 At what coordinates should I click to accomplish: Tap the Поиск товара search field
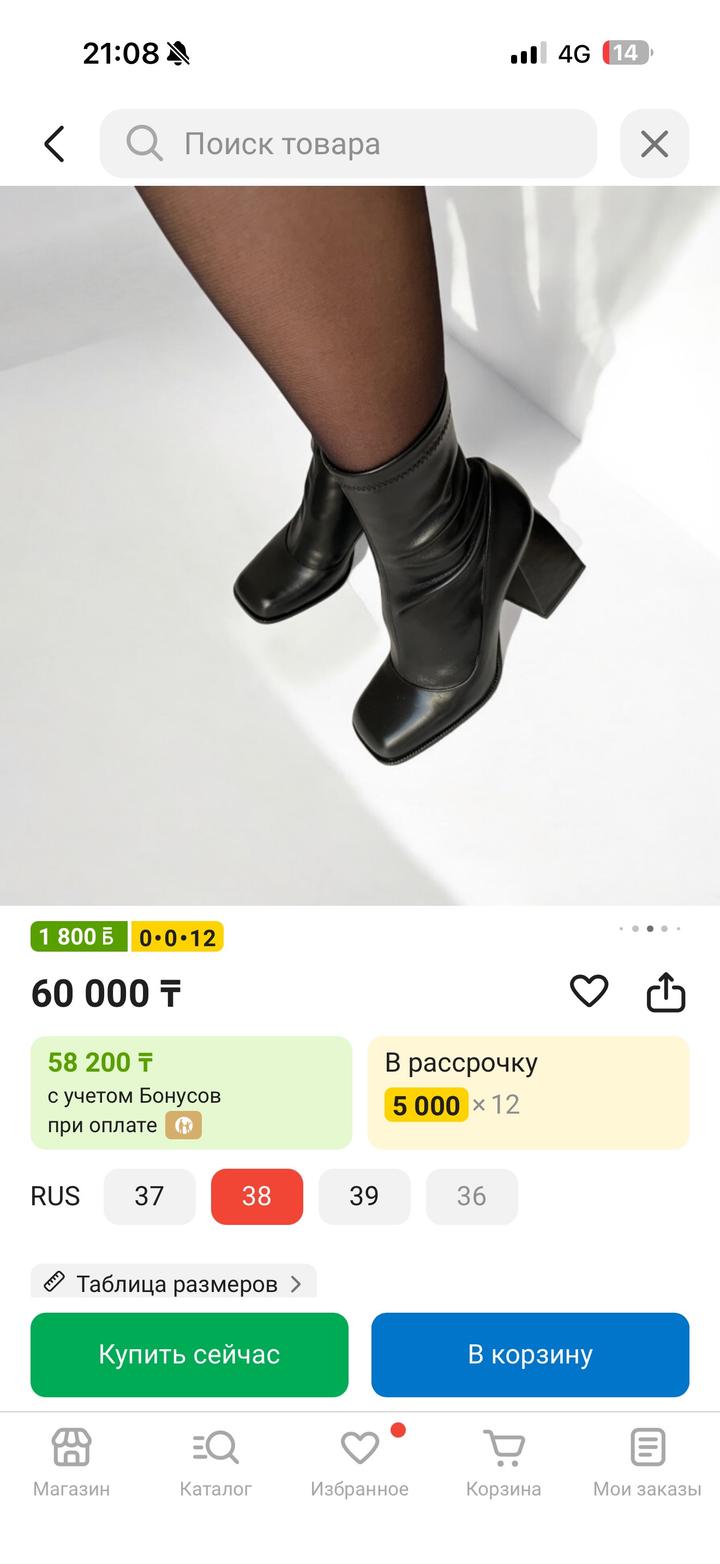tap(348, 143)
